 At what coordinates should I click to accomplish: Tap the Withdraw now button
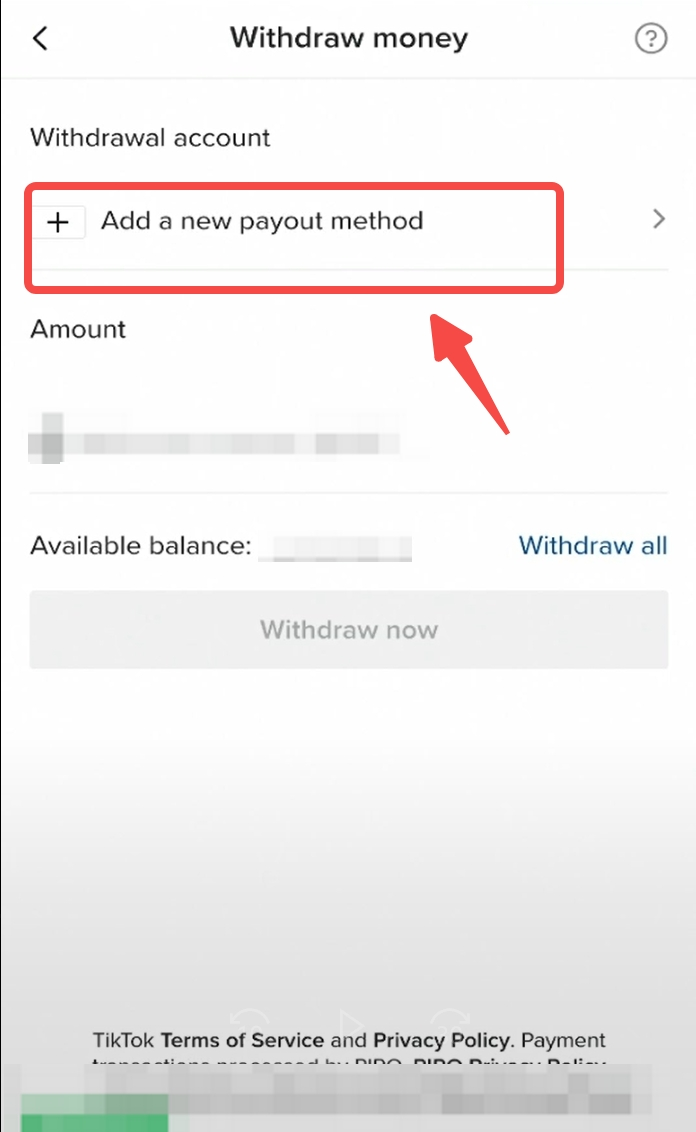[x=349, y=630]
